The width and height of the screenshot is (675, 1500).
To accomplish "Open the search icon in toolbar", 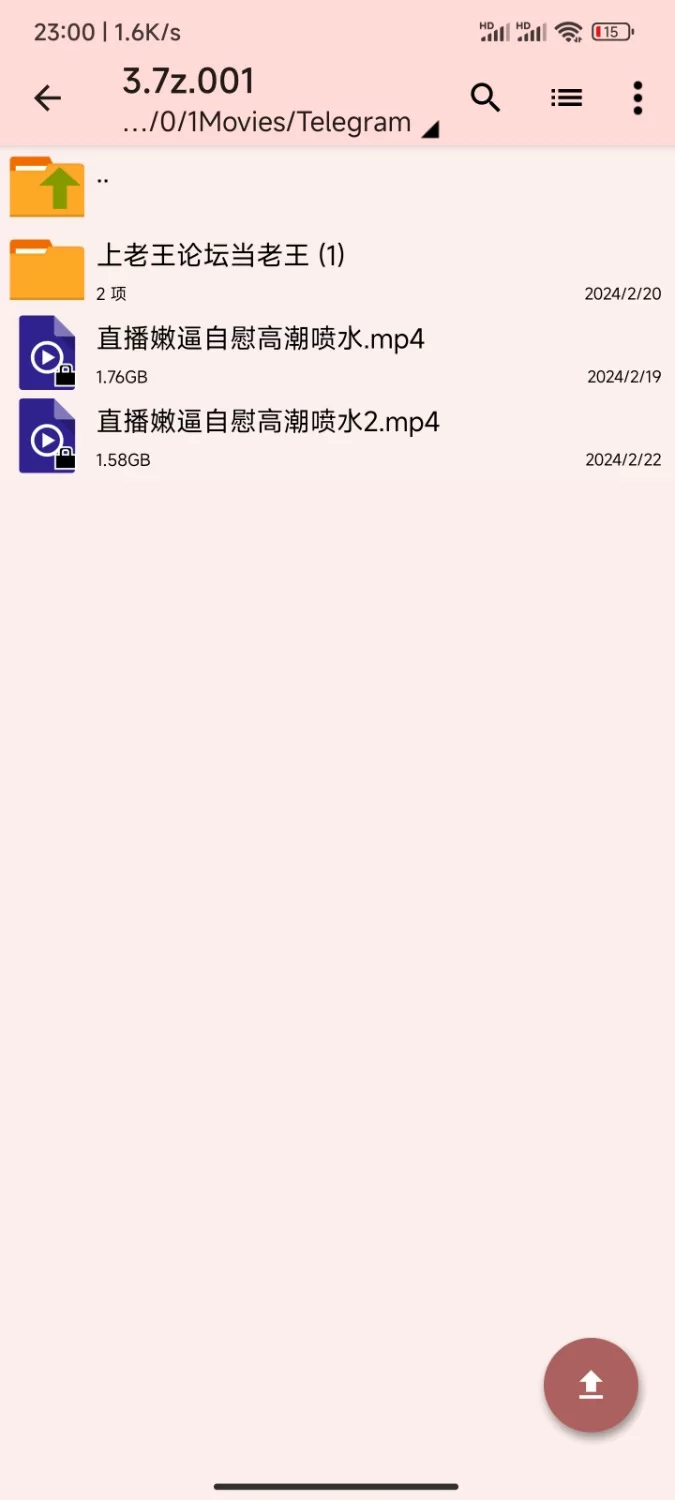I will pos(486,98).
